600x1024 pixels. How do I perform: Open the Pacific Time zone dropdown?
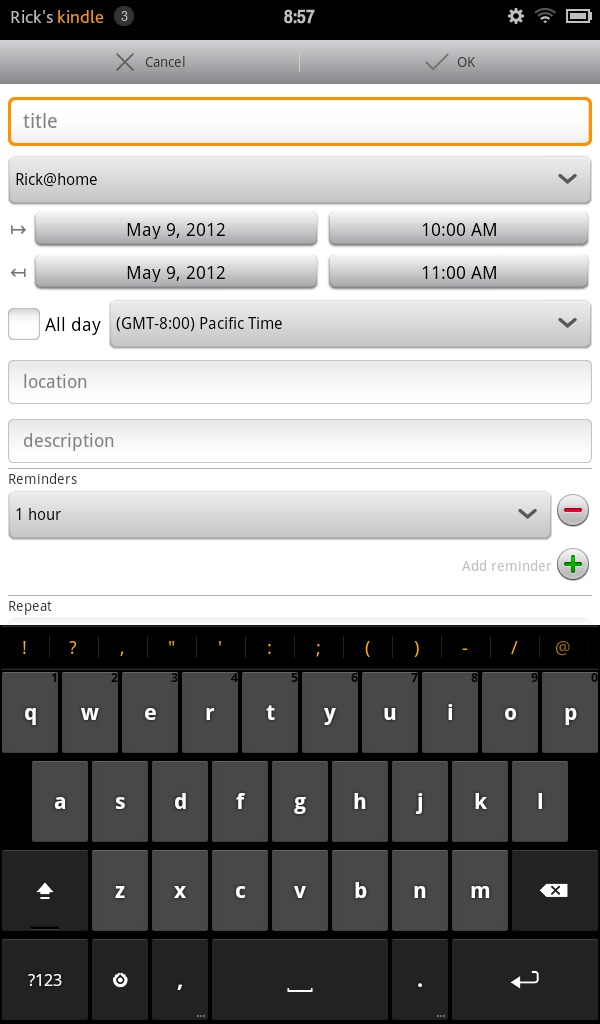(351, 323)
